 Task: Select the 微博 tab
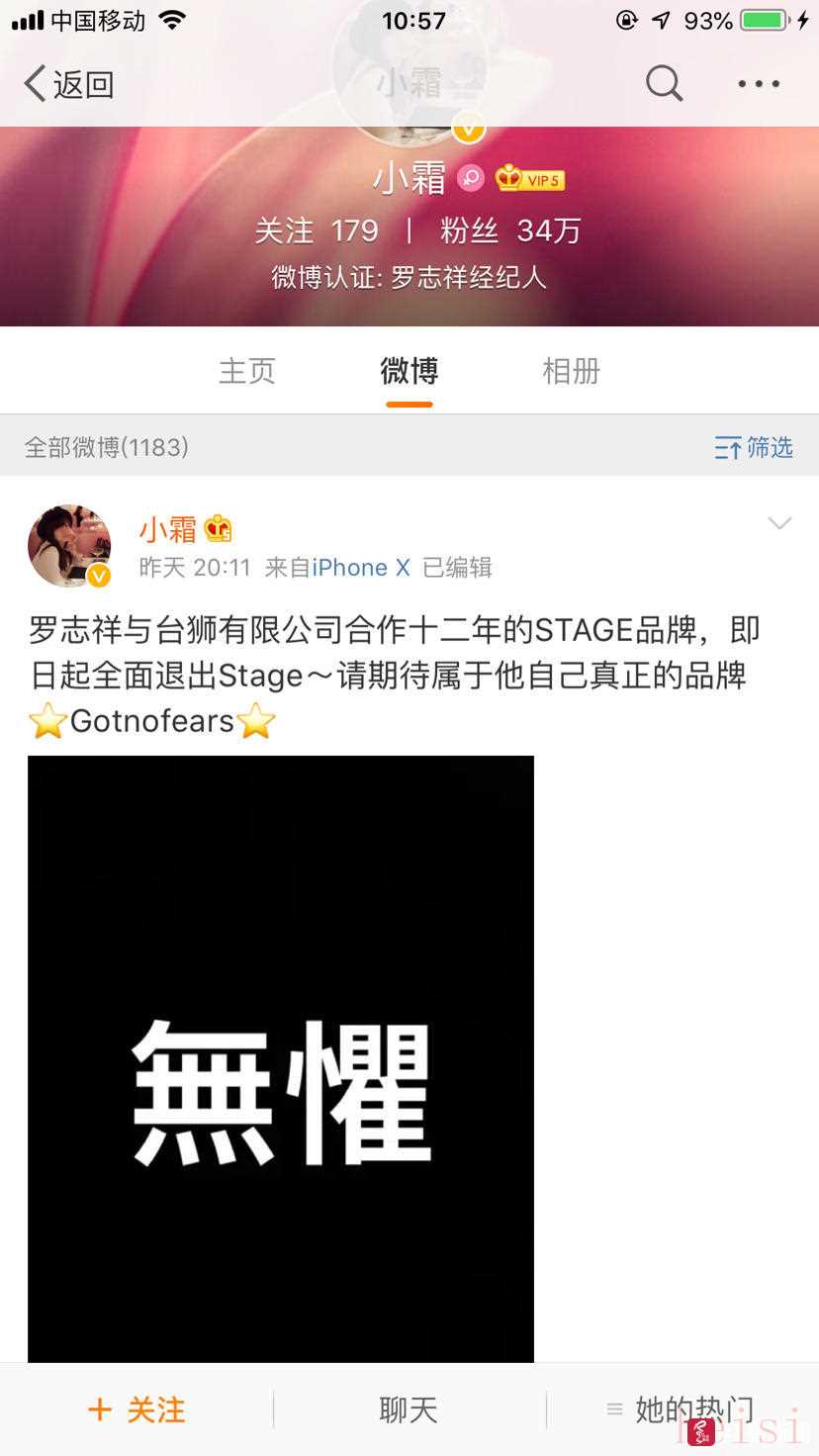click(409, 371)
